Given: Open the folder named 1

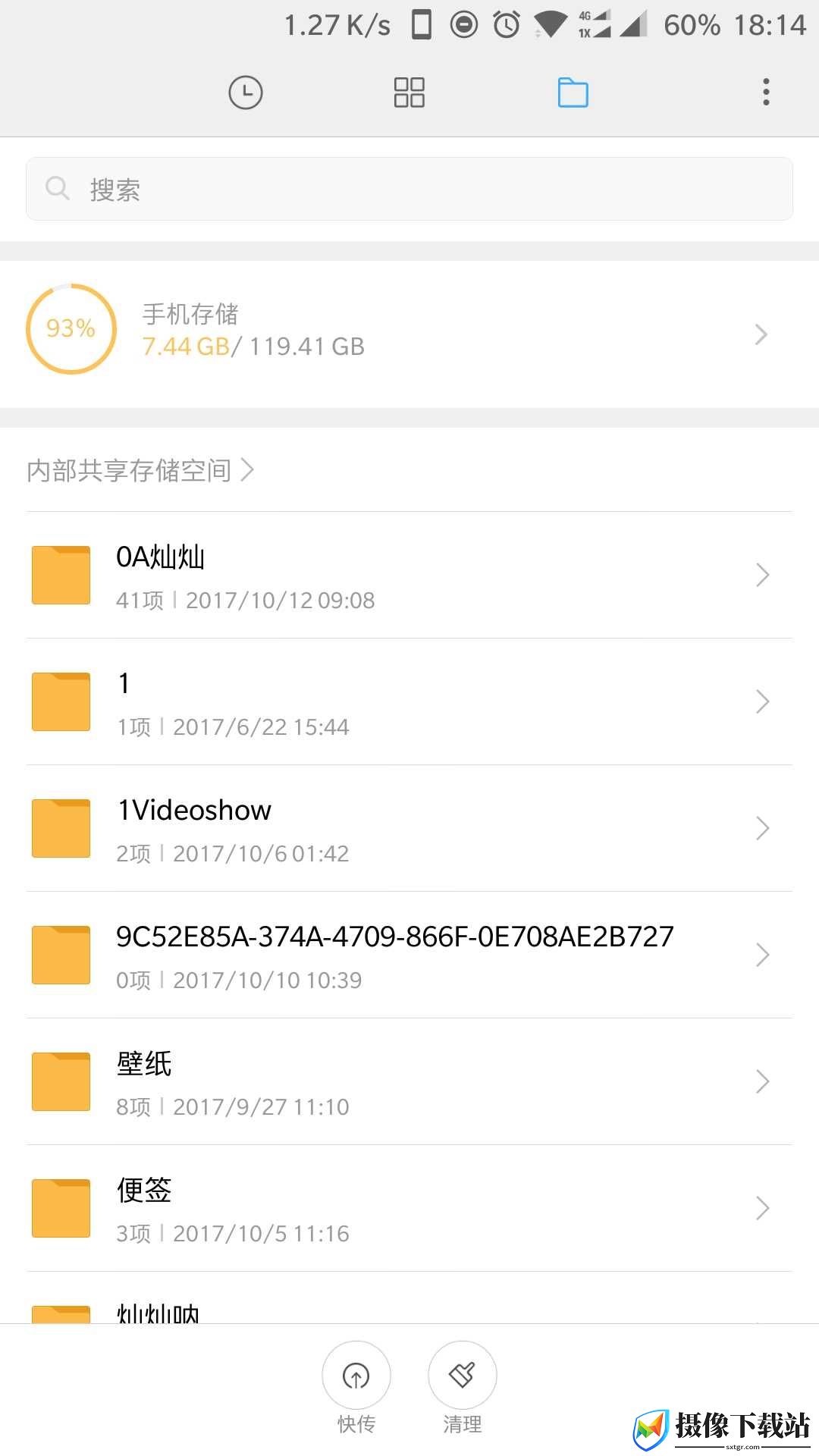Looking at the screenshot, I should [x=409, y=701].
